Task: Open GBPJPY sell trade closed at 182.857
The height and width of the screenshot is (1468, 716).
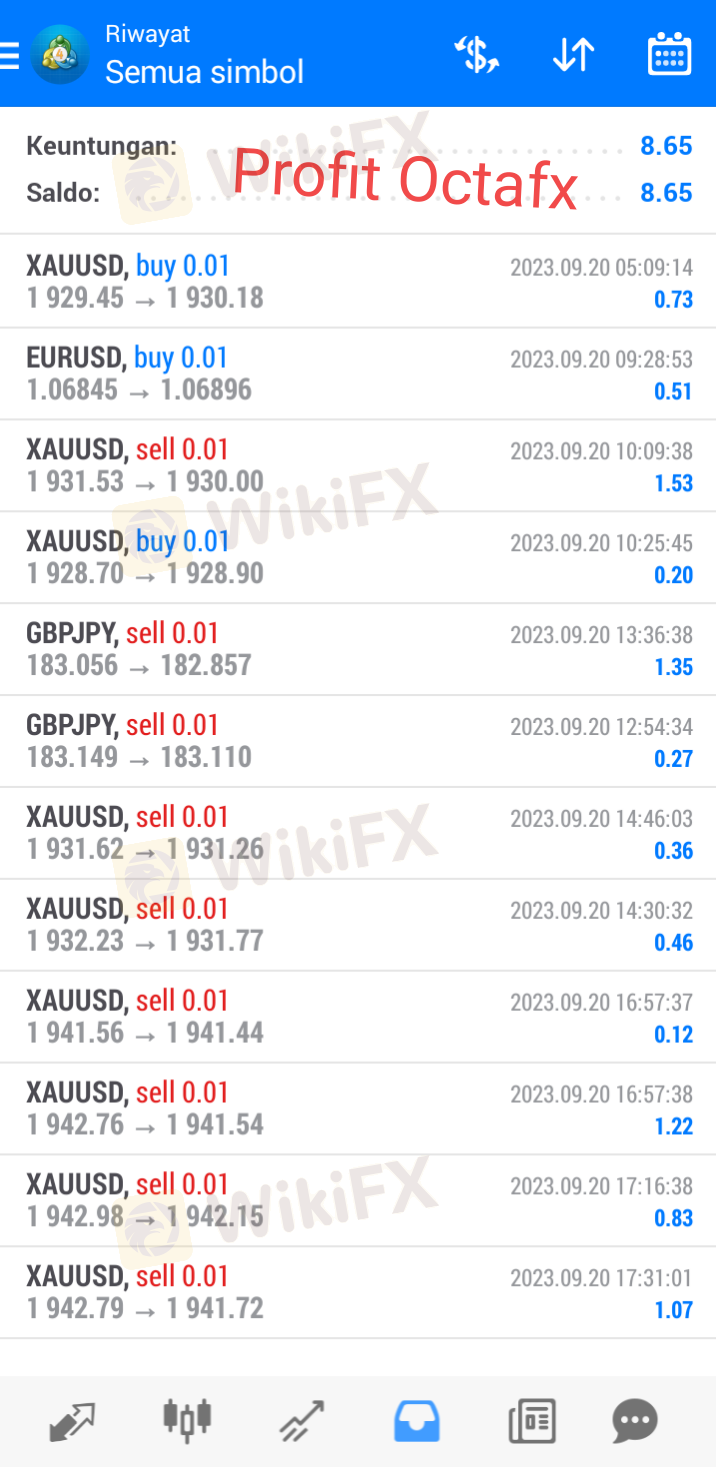Action: pos(358,650)
